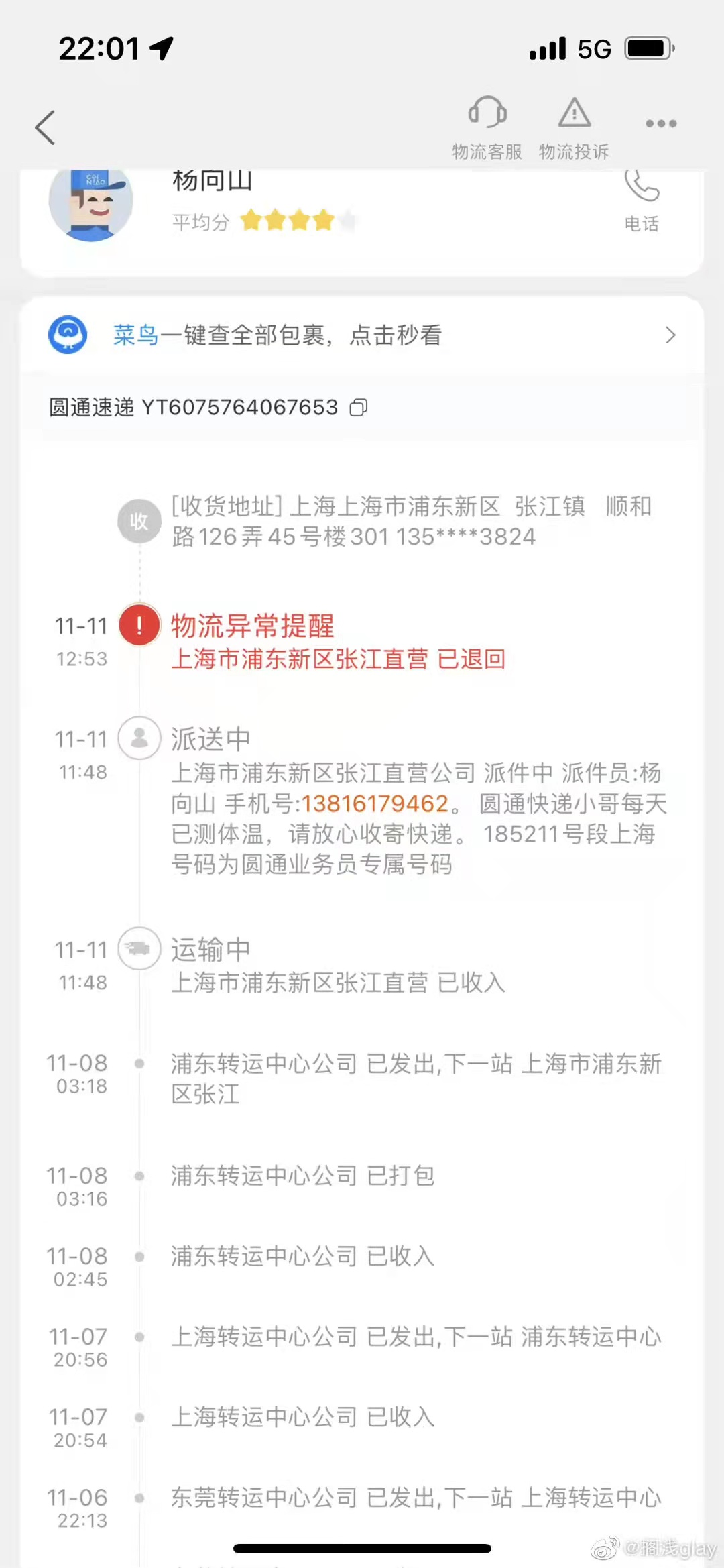Copy tracking number YT6075764067653

click(359, 408)
